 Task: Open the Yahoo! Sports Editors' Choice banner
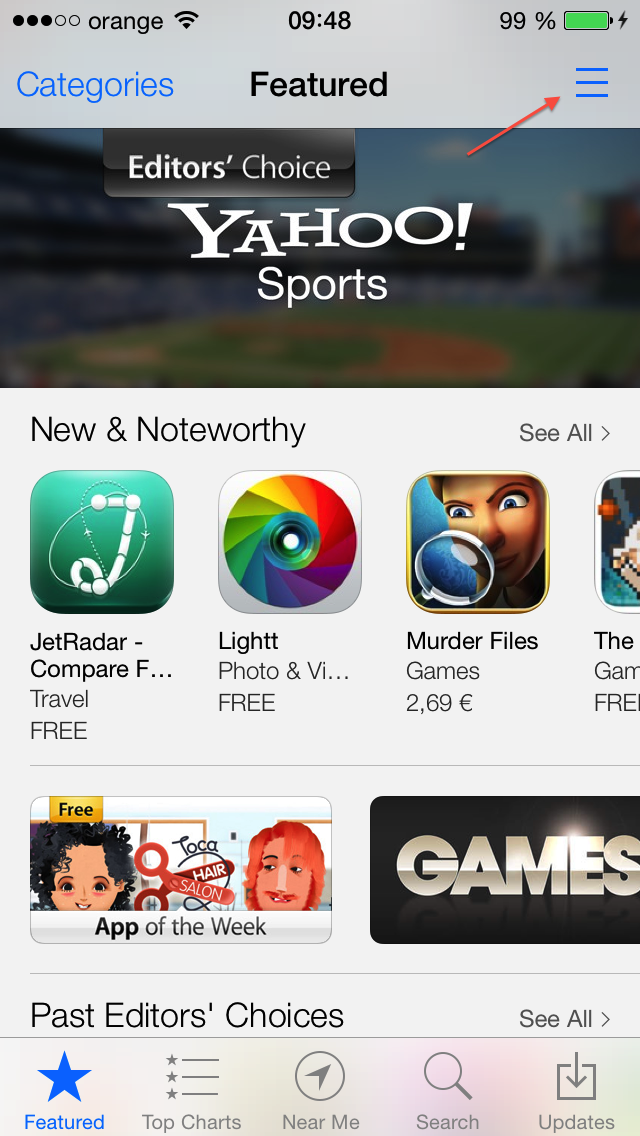pos(320,258)
